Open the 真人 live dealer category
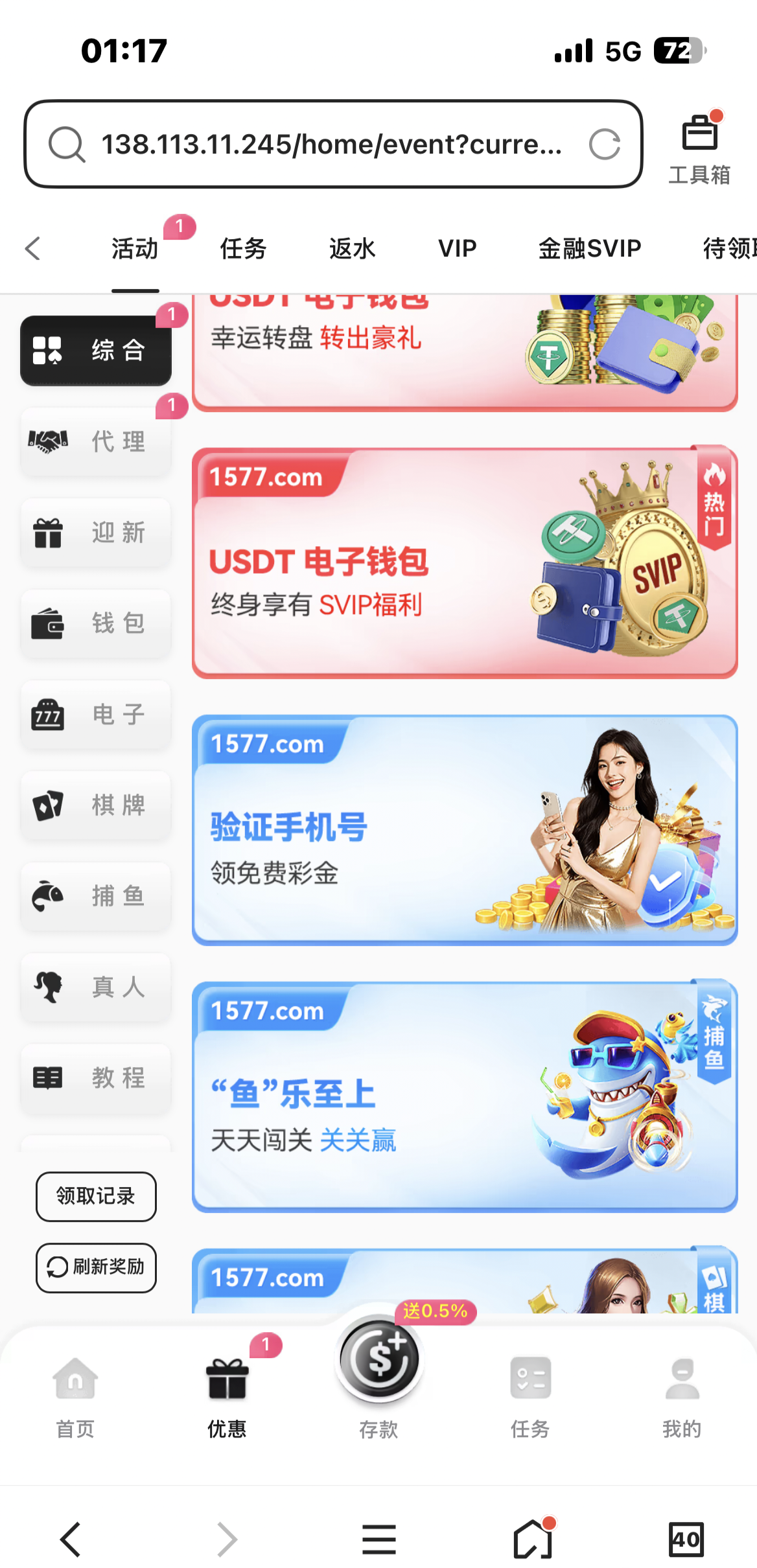This screenshot has width=757, height=1568. 95,987
